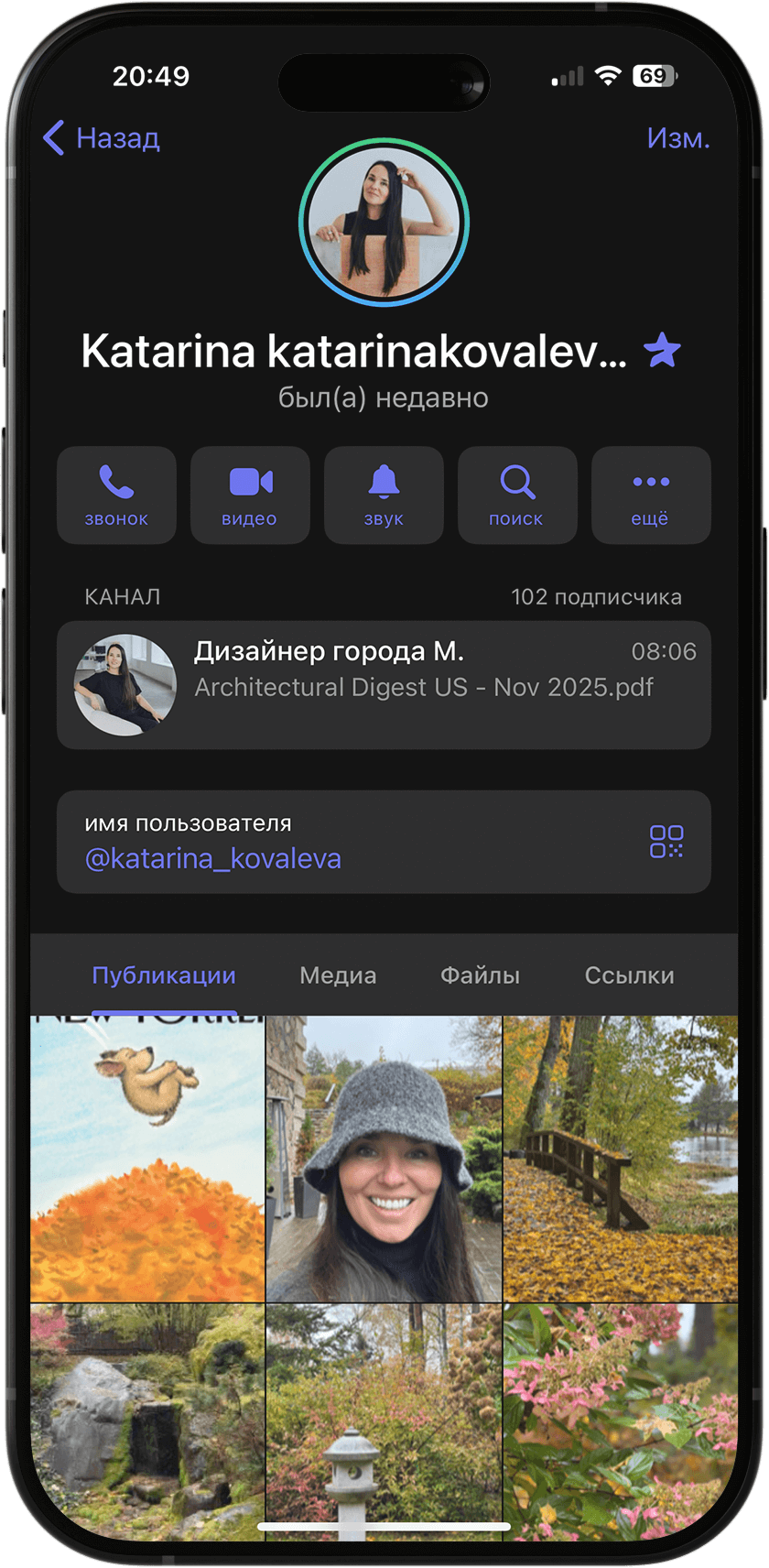Open more options via ещё

point(651,495)
